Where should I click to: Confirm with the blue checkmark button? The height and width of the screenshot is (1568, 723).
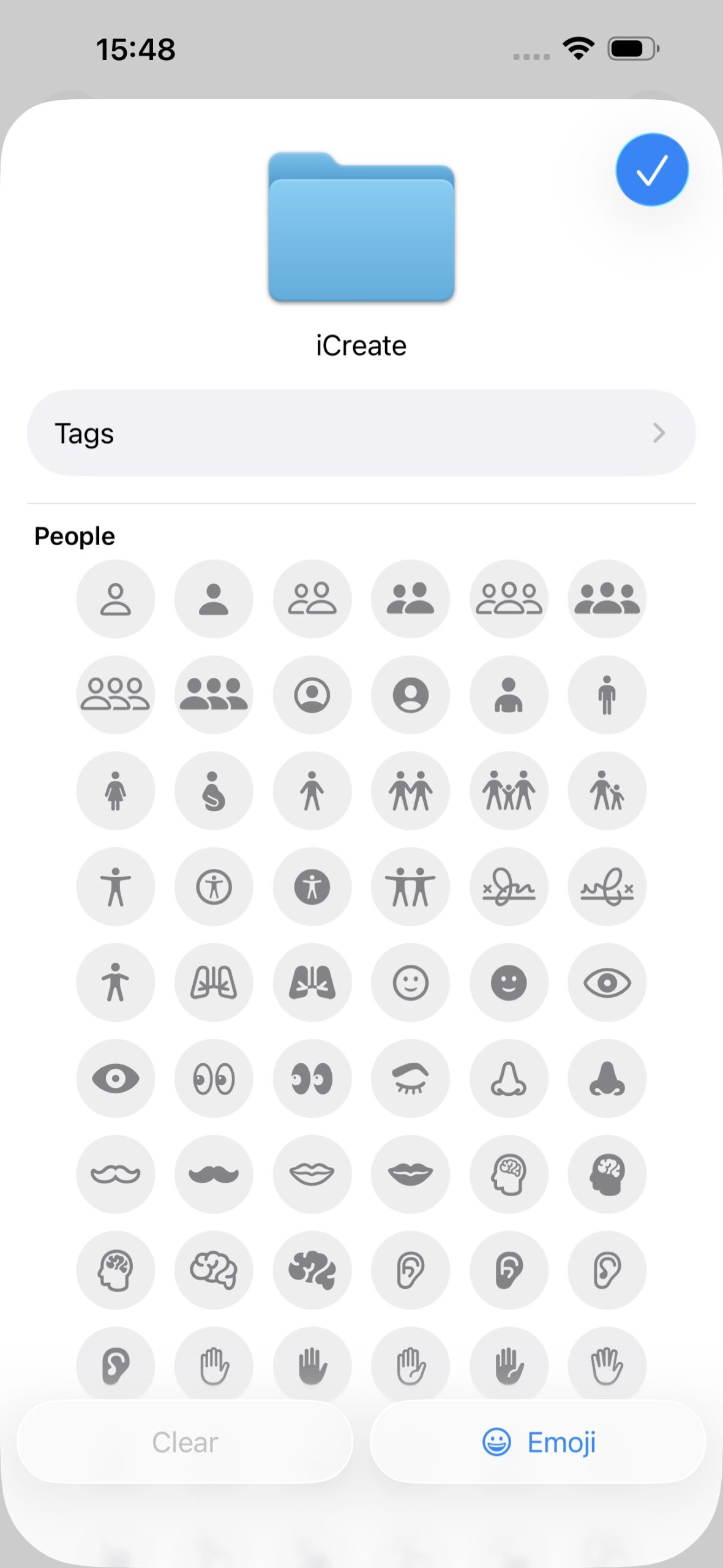(652, 170)
